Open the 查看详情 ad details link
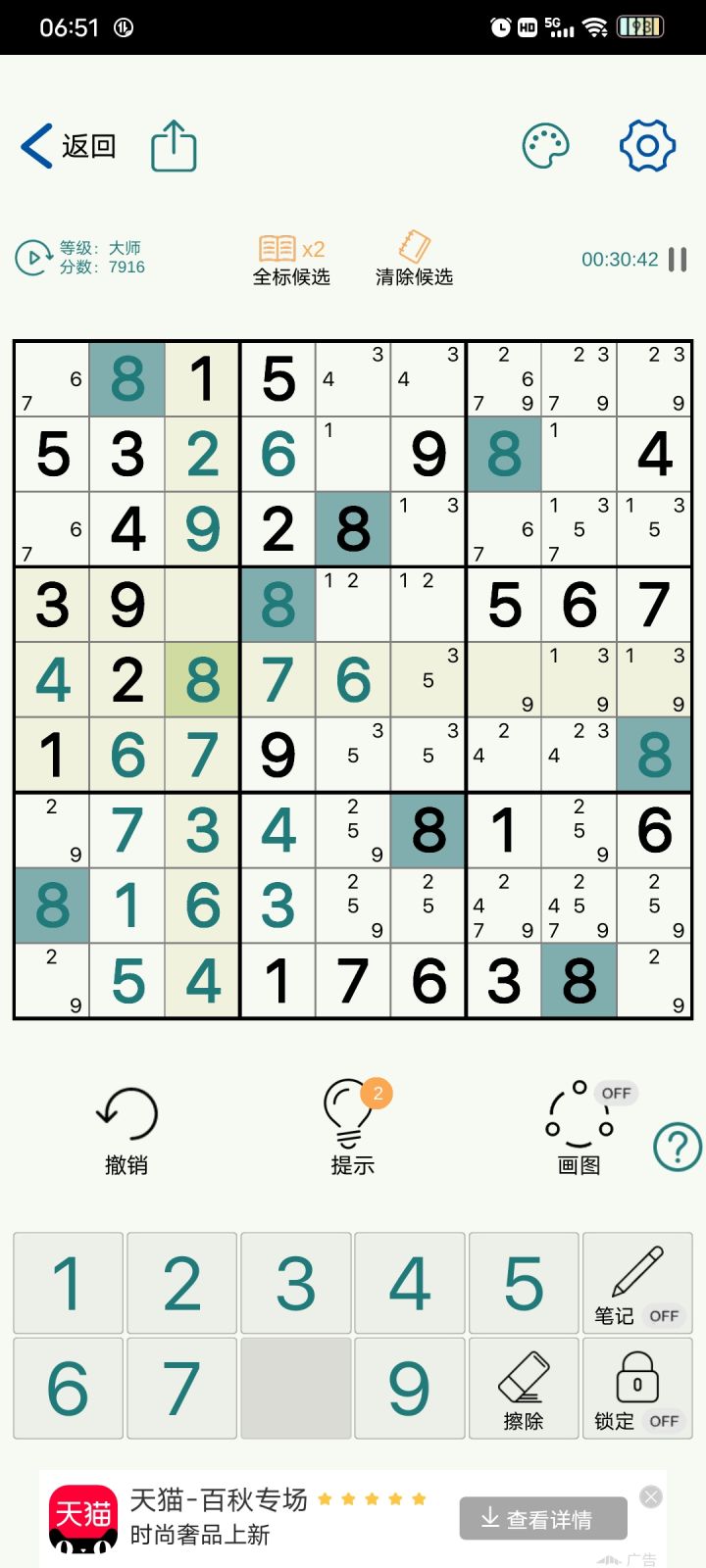 click(542, 1517)
